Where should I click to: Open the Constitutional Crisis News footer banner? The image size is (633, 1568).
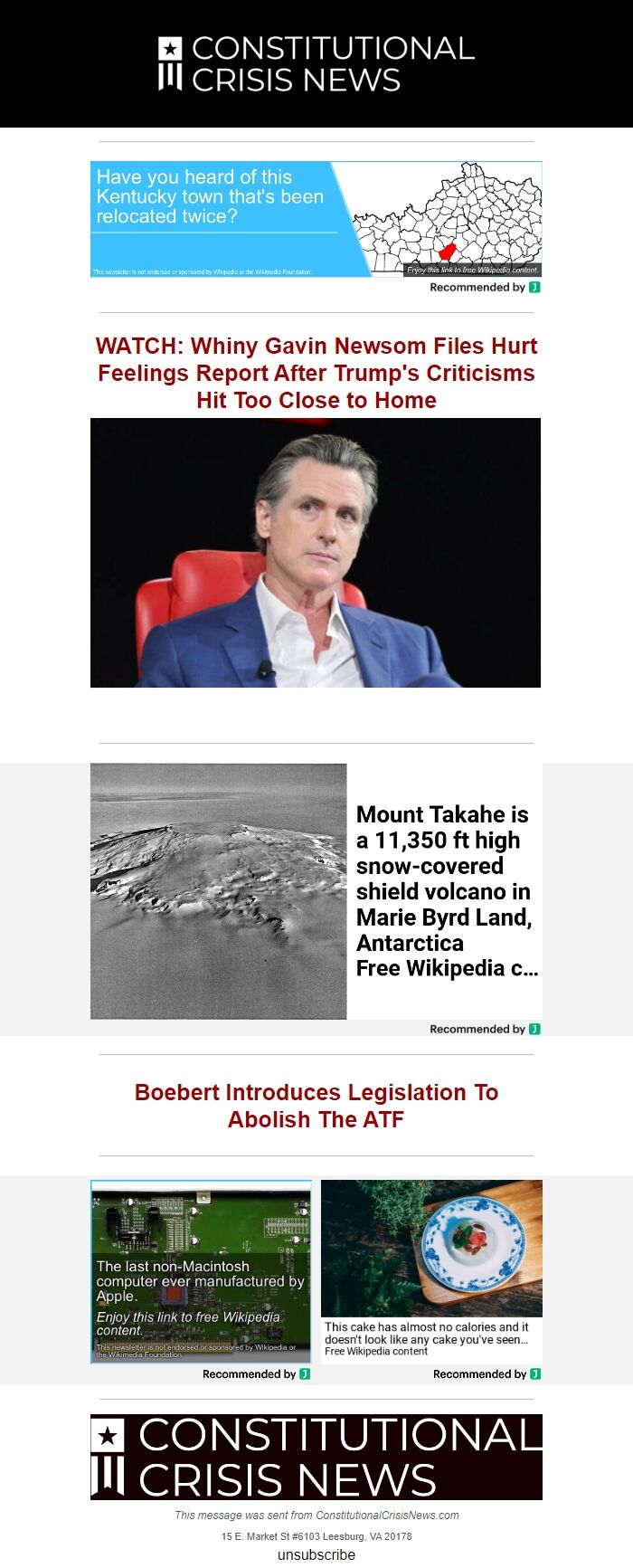pos(316,1457)
